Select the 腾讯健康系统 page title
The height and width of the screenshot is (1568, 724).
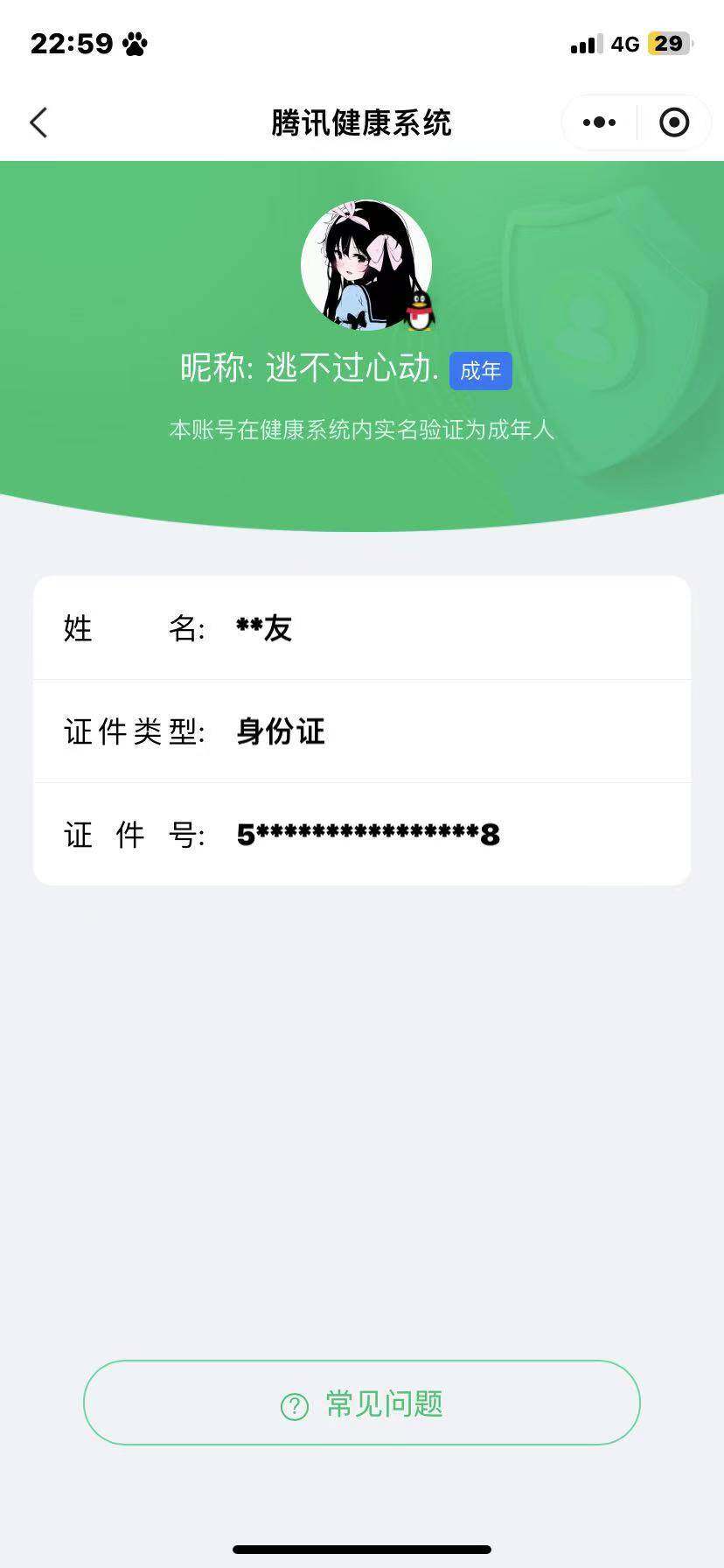tap(361, 123)
